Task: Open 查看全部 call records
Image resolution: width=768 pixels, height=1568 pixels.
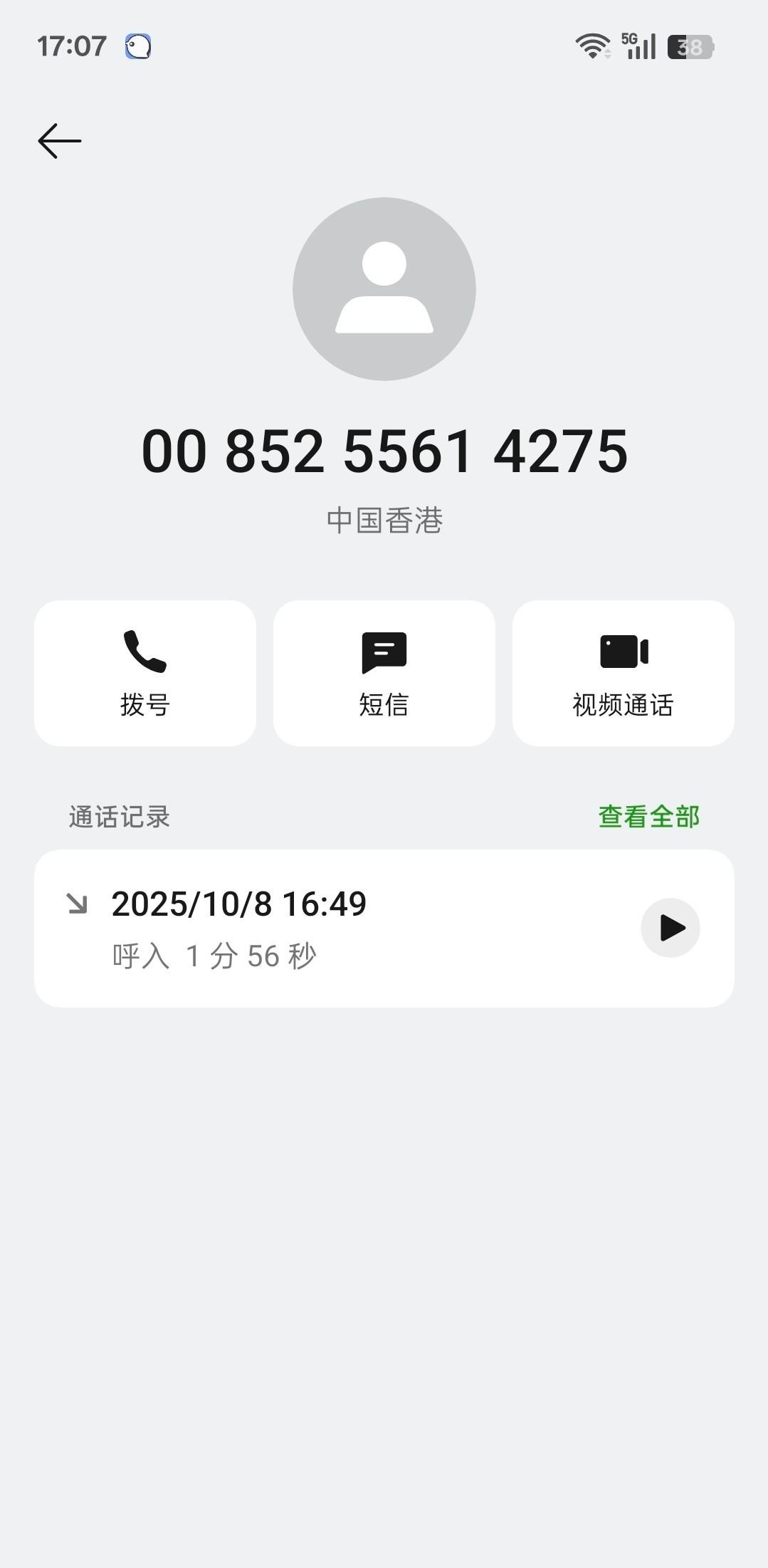Action: tap(648, 817)
